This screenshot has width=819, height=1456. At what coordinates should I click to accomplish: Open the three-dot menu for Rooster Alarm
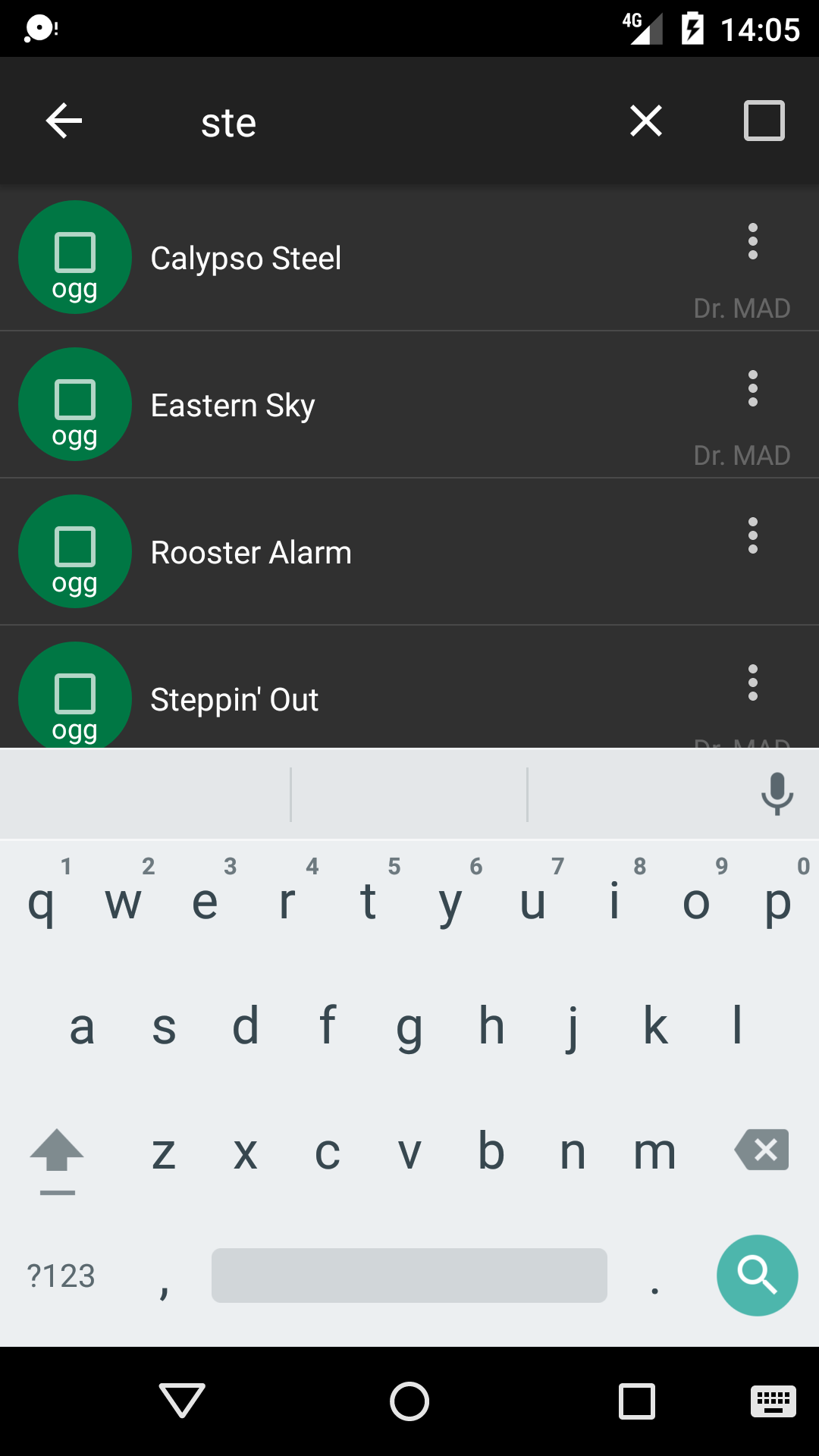point(752,535)
